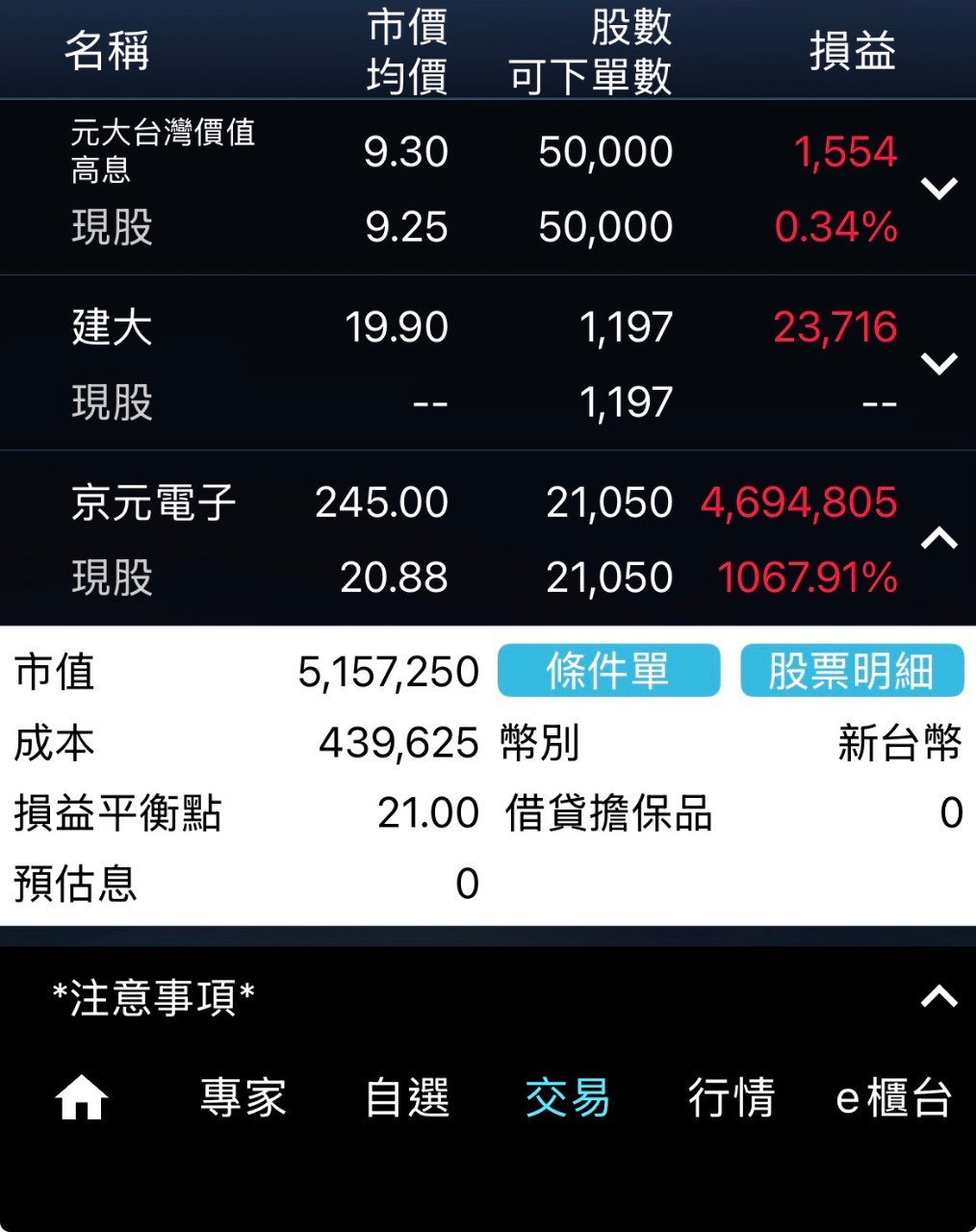Screen dimensions: 976x1232
Task: Open the 自選 watchlist tab
Action: pyautogui.click(x=407, y=1097)
